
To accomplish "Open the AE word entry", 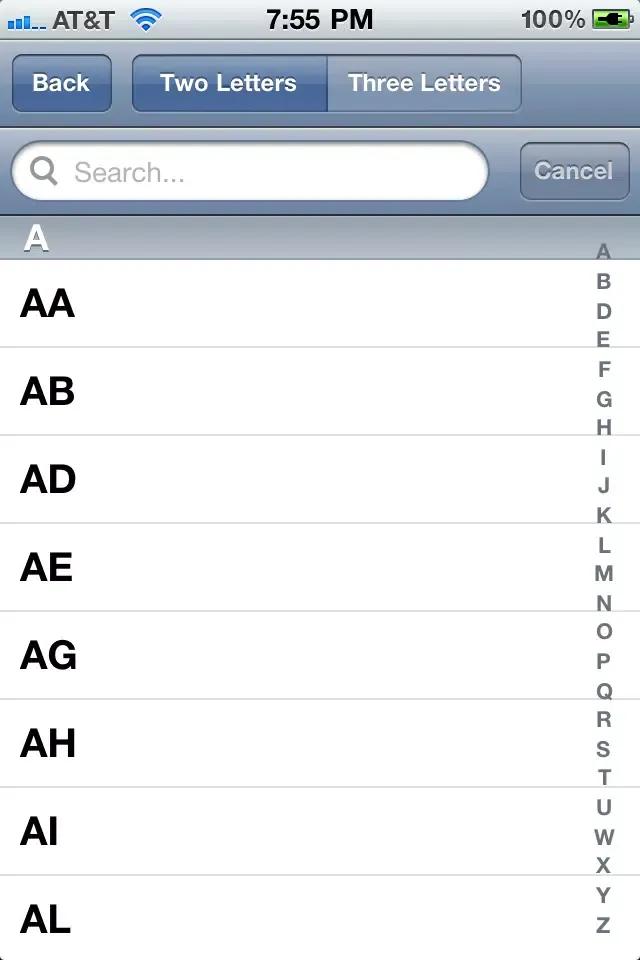I will tap(290, 568).
